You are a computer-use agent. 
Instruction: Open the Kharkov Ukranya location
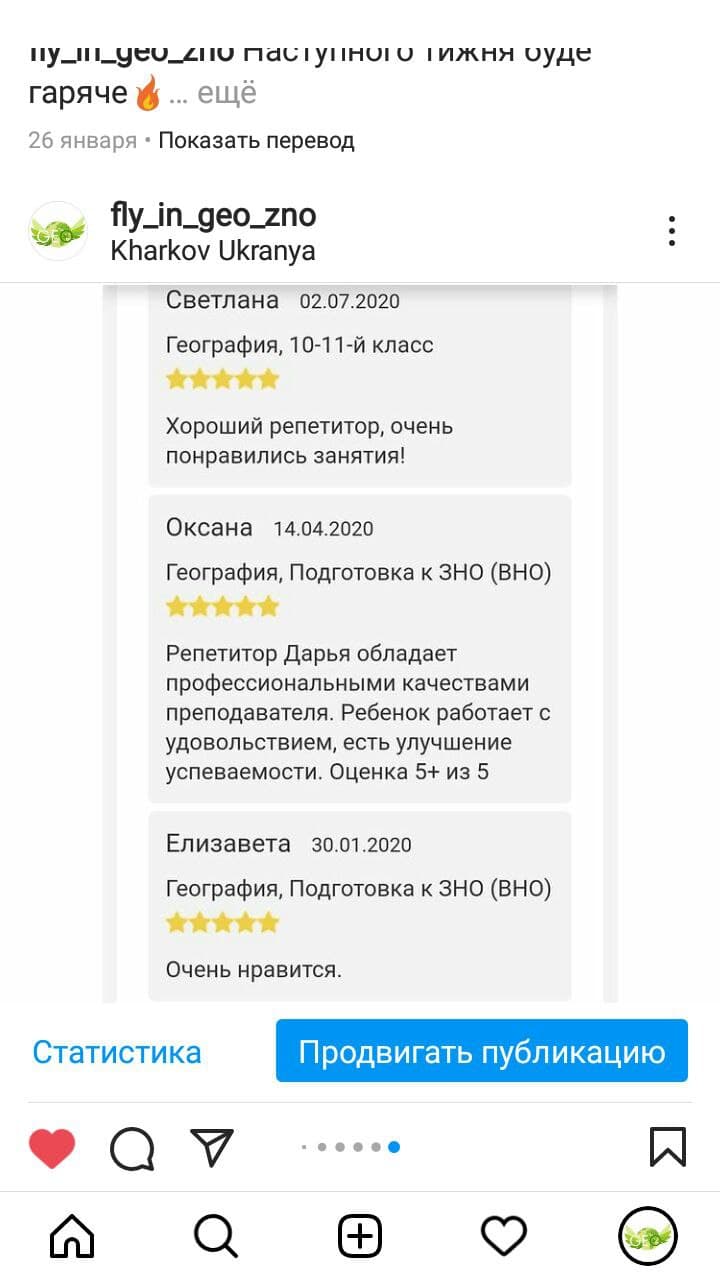[x=213, y=250]
